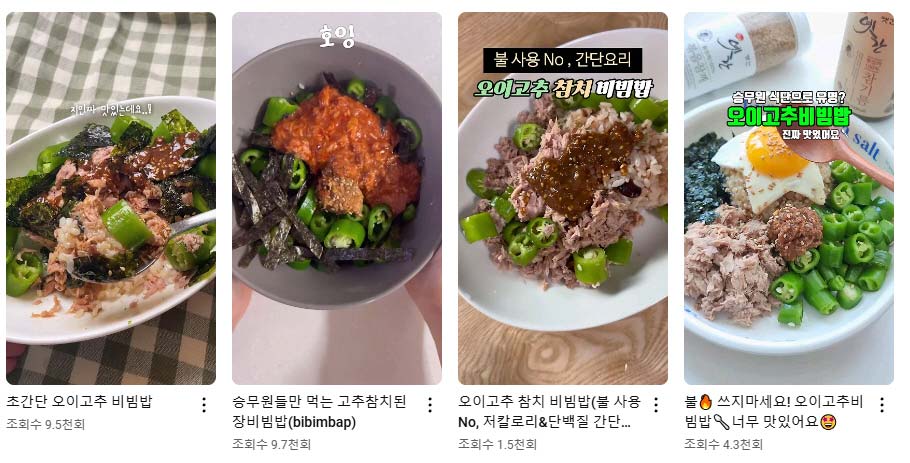Open the short with 호잉 text overlay
Viewport: 910px width, 463px height.
[336, 200]
